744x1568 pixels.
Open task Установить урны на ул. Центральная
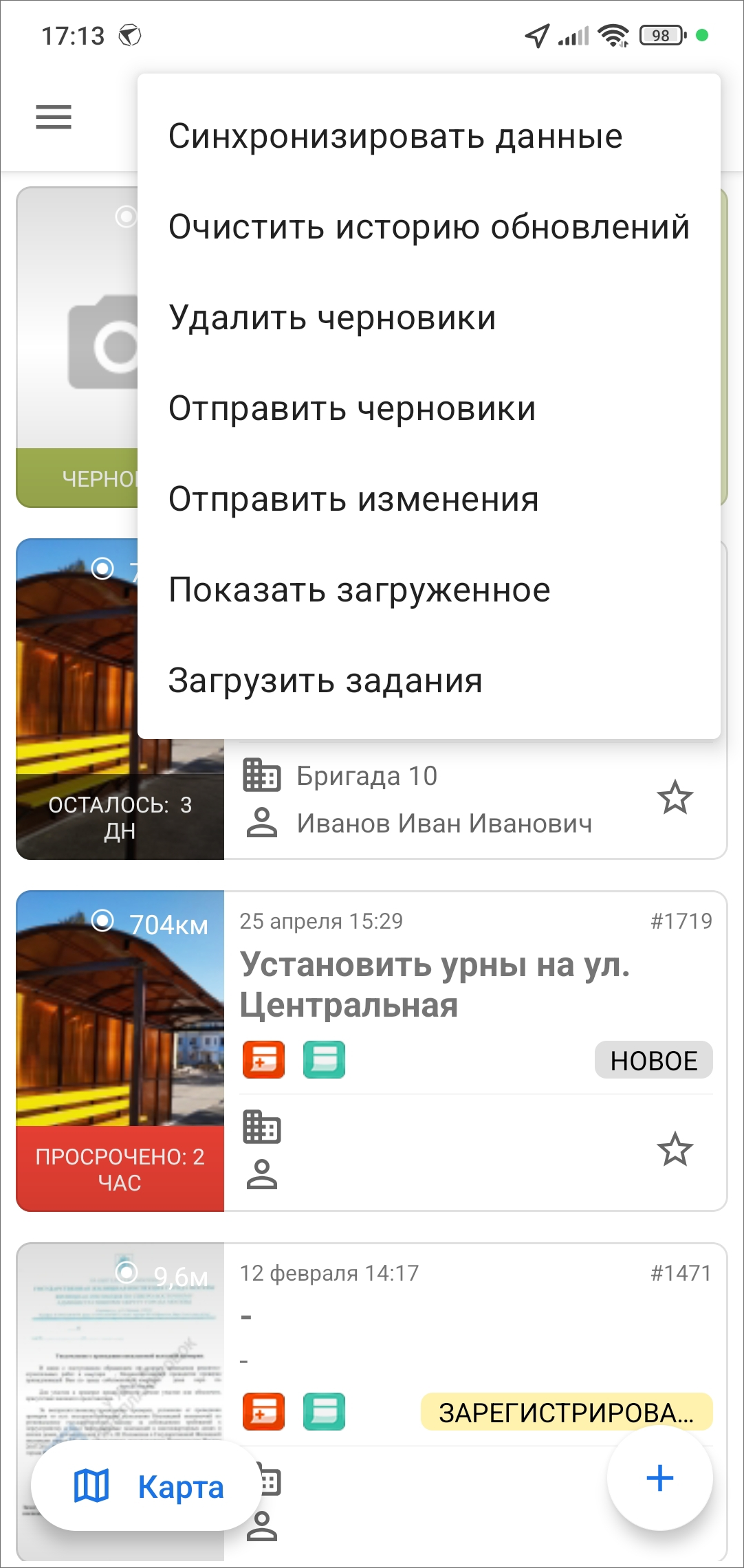(x=435, y=984)
